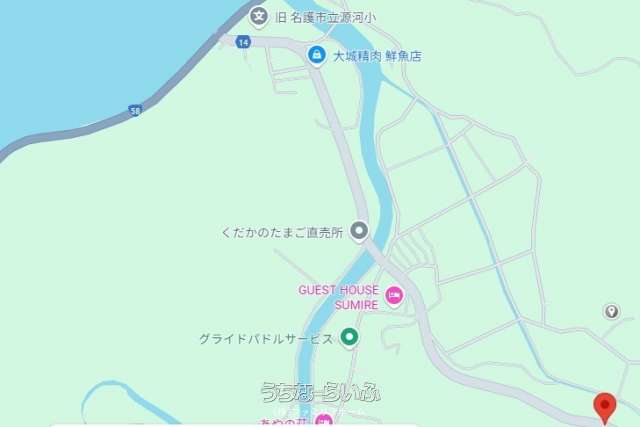Select the 大城精肉 鮮魚店 shop pin
The width and height of the screenshot is (640, 427).
[317, 56]
